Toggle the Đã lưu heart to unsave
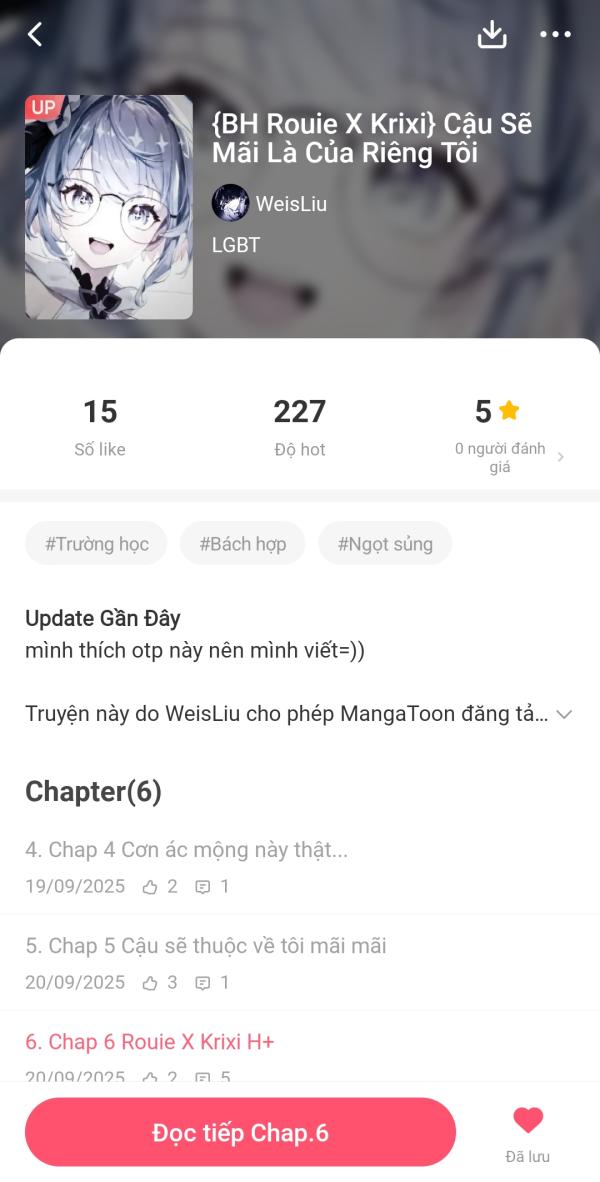The image size is (600, 1182). click(x=527, y=1122)
